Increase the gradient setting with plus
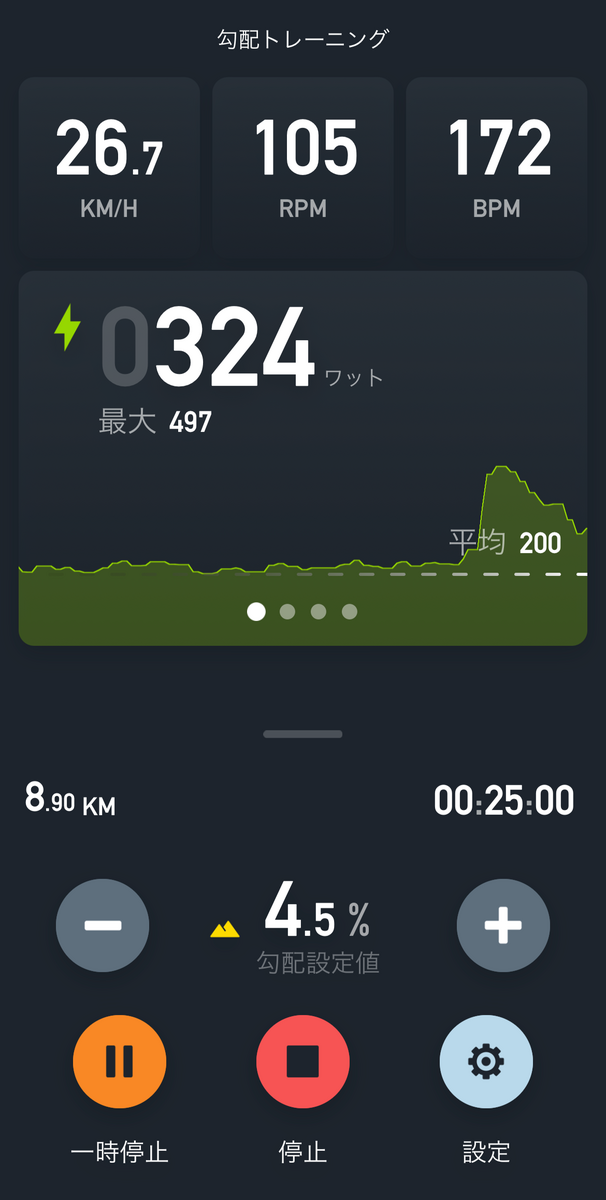This screenshot has height=1200, width=606. click(x=503, y=926)
